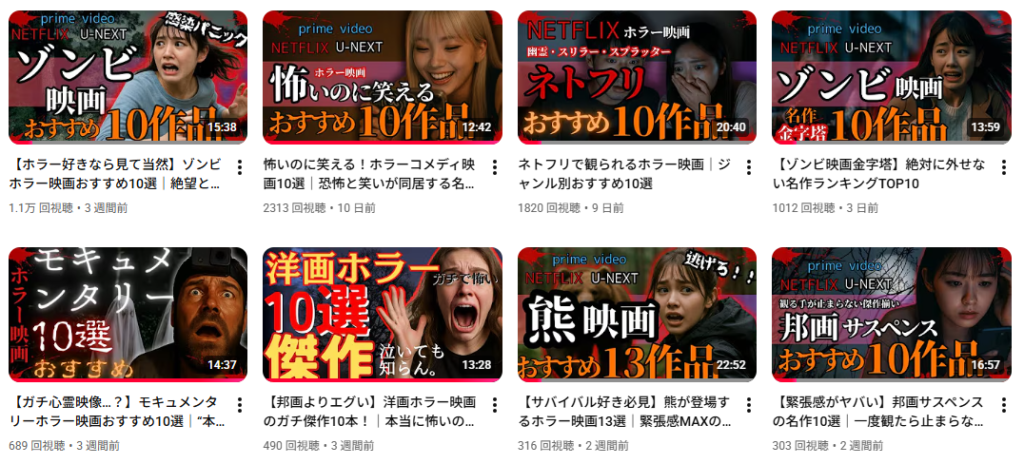The height and width of the screenshot is (464, 1024).
Task: Open more options for ゾンビ映画金字塔 video
Action: pos(1004,167)
